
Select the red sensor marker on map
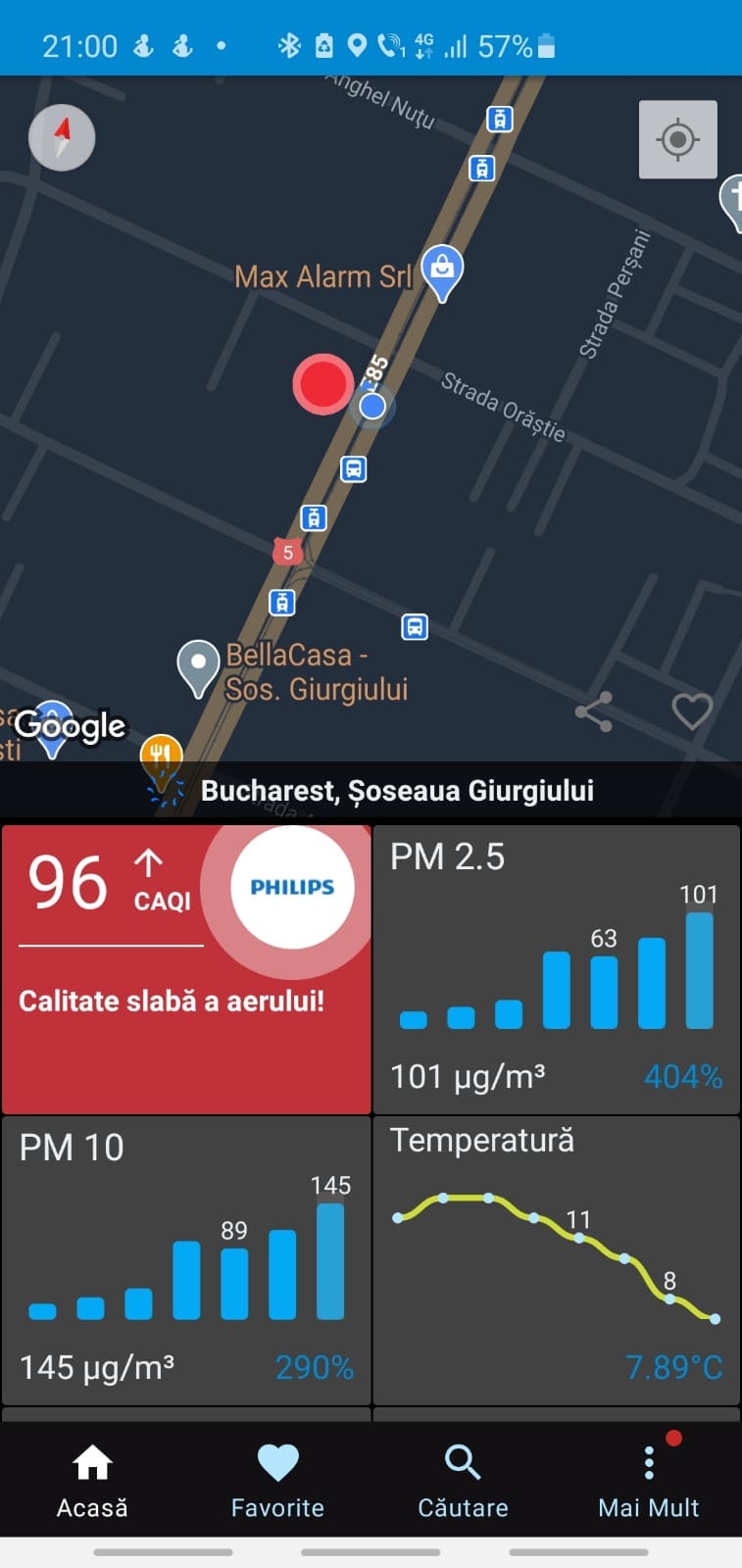[x=322, y=384]
